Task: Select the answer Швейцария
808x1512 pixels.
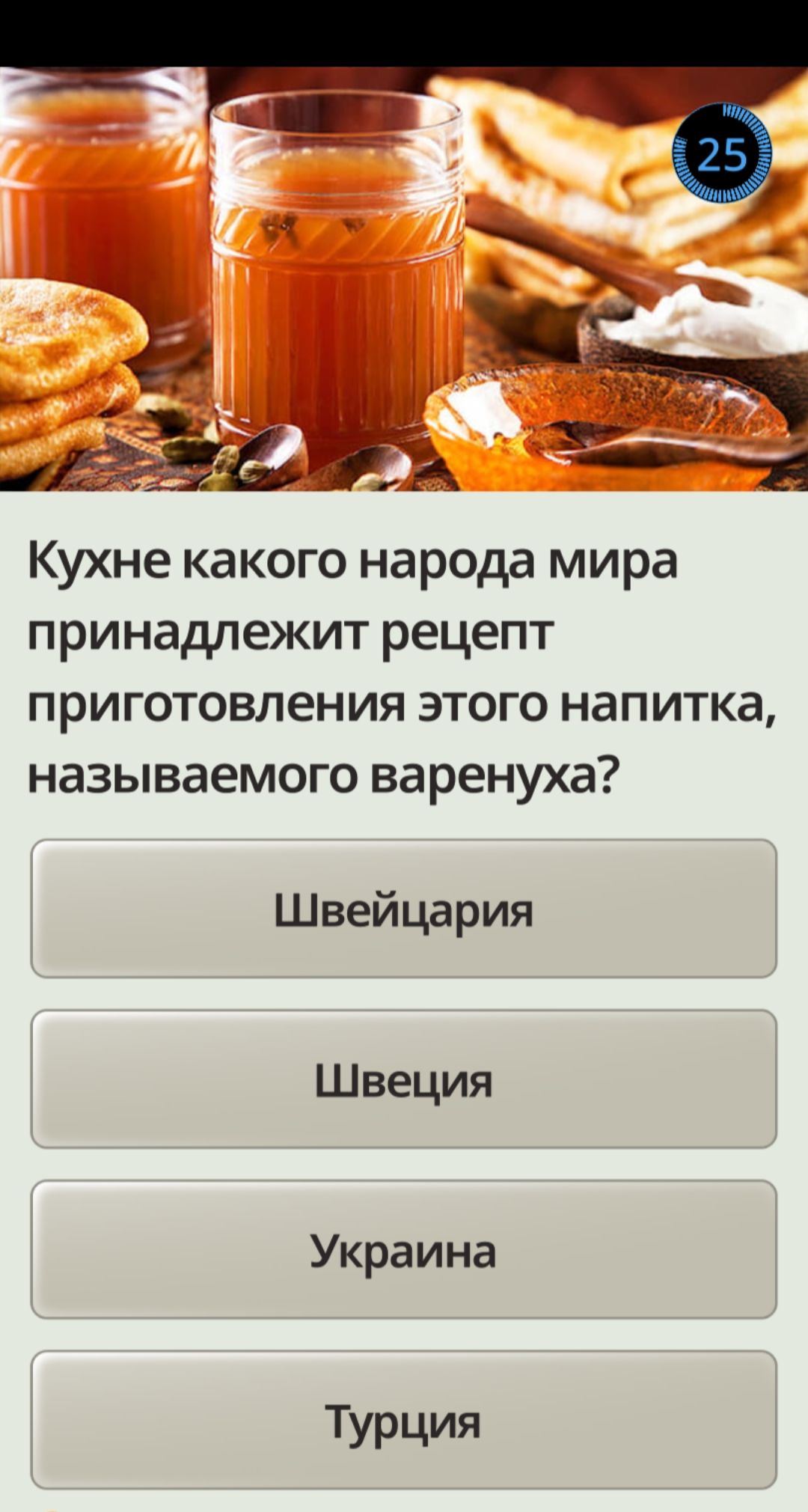Action: (x=404, y=909)
